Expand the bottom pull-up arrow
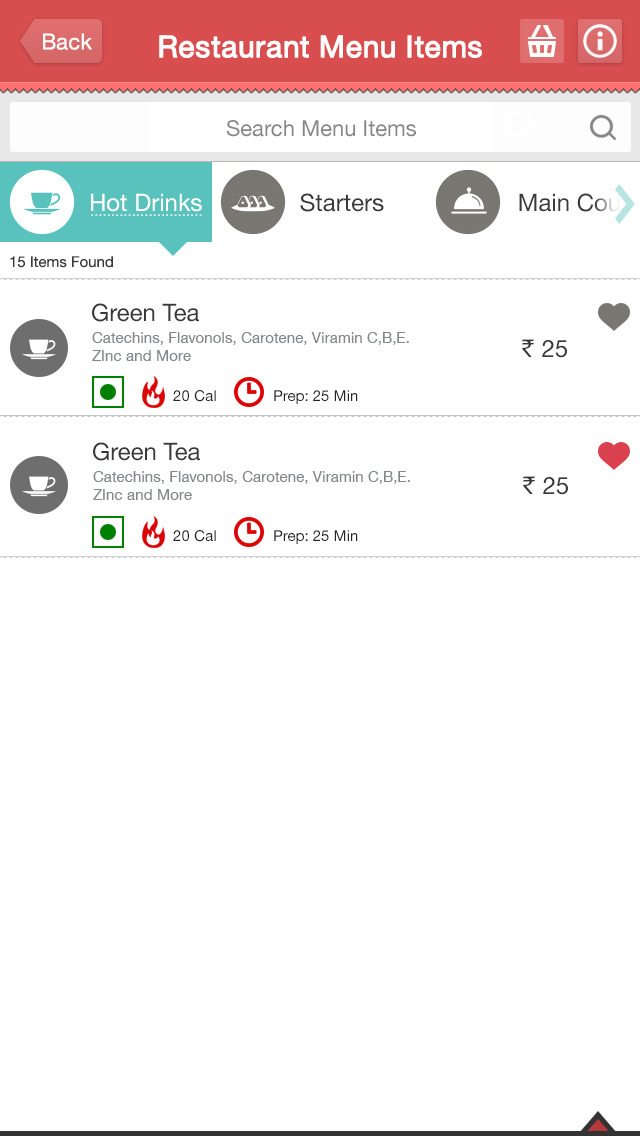Screen dimensions: 640x1136 tap(597, 1123)
